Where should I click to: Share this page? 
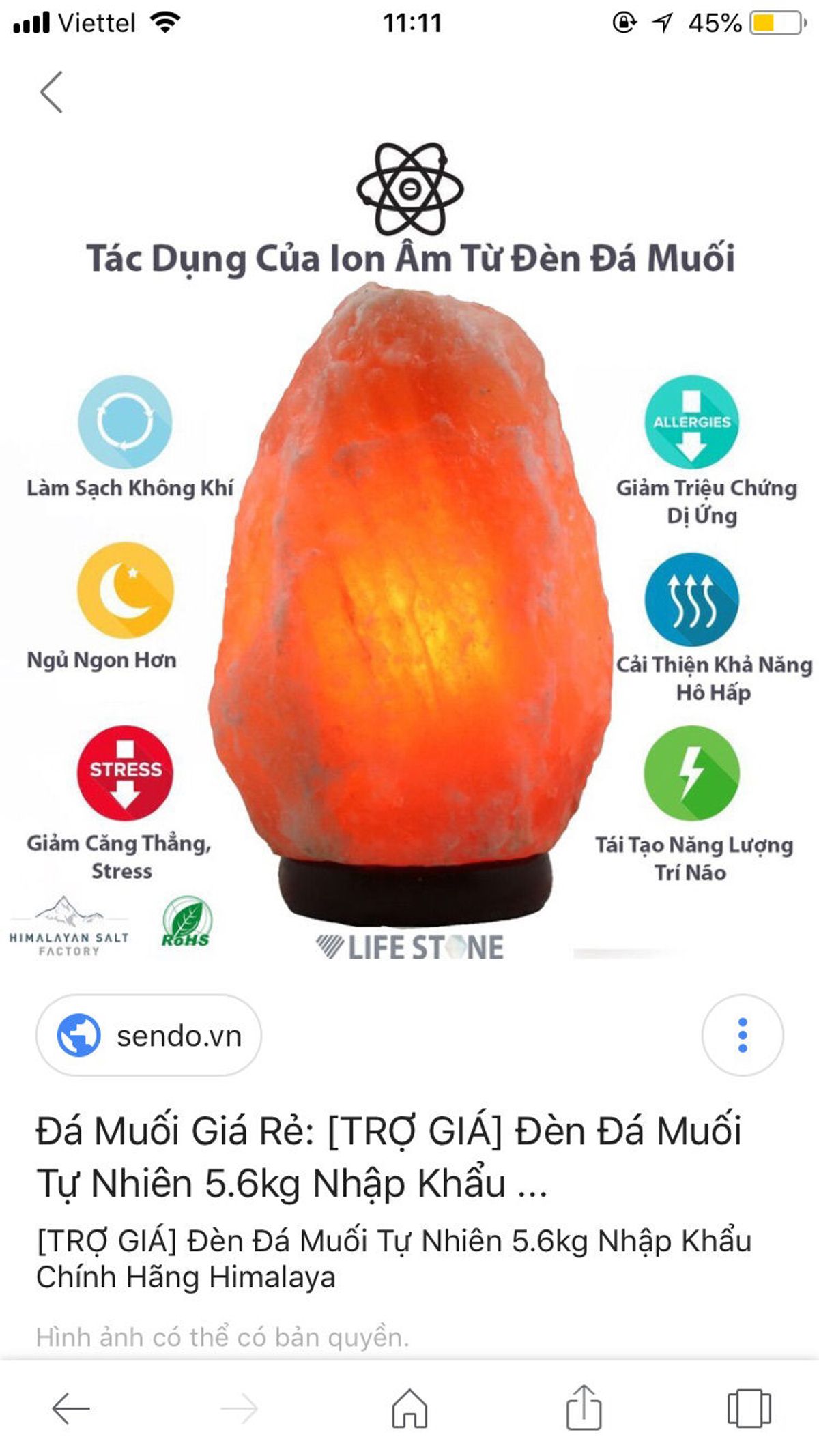pos(584,1407)
